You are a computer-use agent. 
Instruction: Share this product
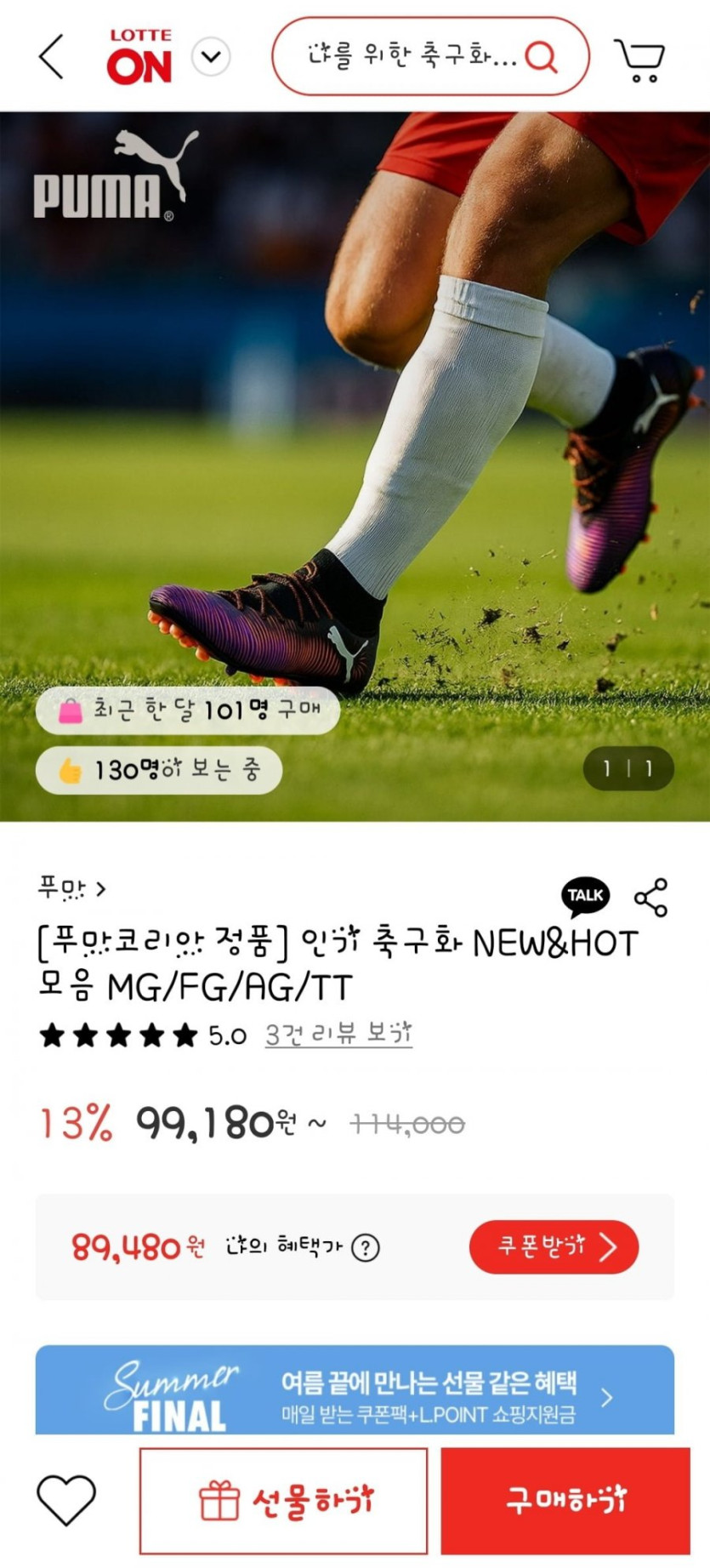651,898
